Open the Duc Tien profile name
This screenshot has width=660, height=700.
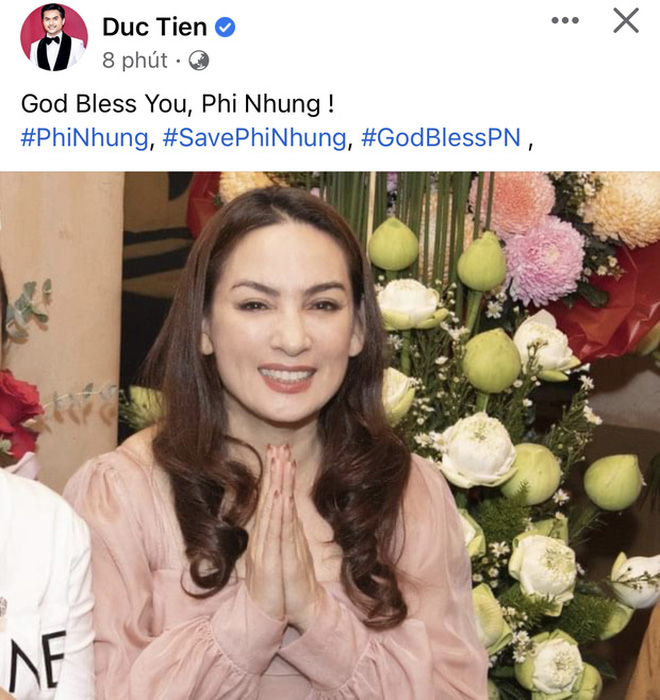coord(153,27)
